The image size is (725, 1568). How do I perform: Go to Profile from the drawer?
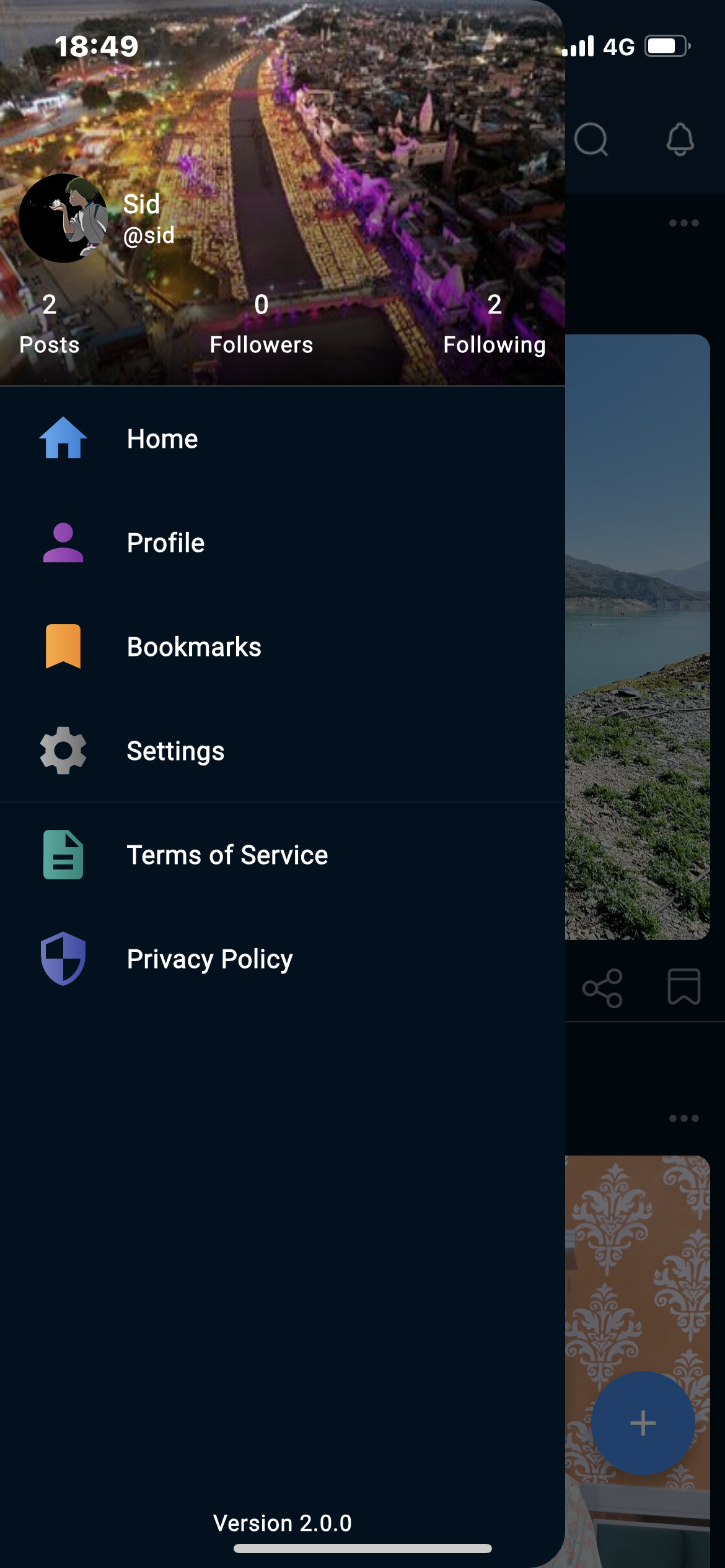[165, 543]
